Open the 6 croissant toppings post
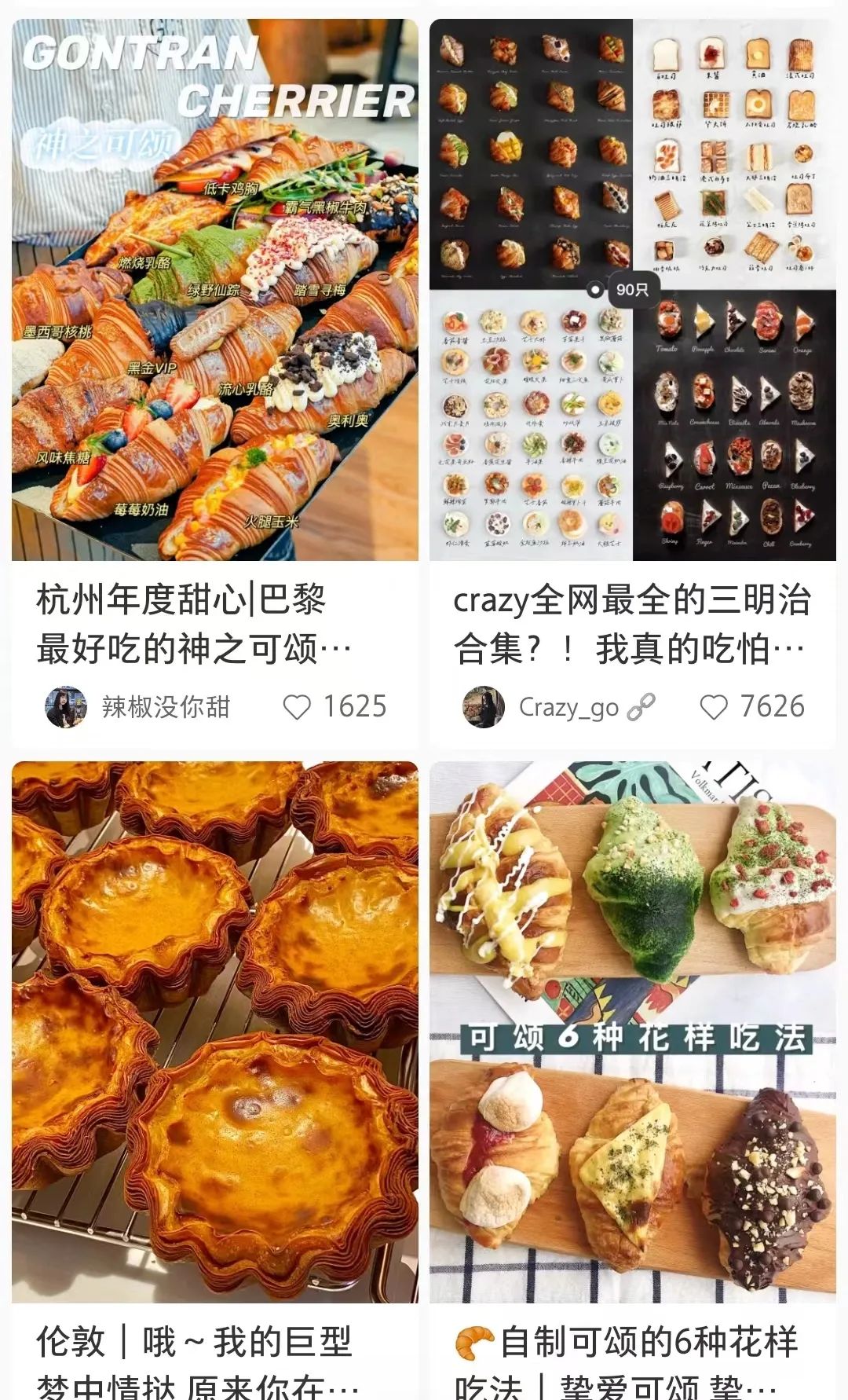Image resolution: width=848 pixels, height=1400 pixels. (x=633, y=1032)
